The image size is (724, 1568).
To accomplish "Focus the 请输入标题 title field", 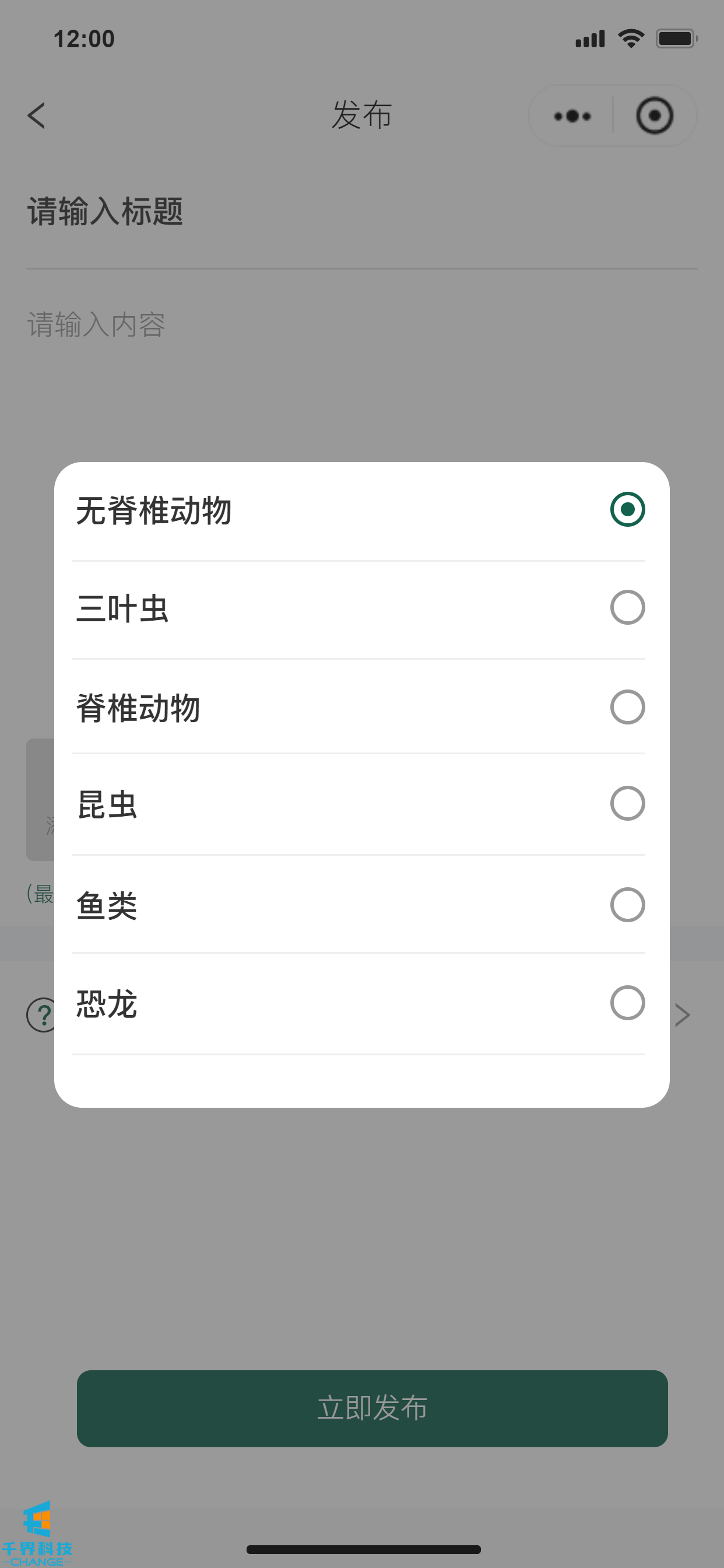I will (362, 212).
